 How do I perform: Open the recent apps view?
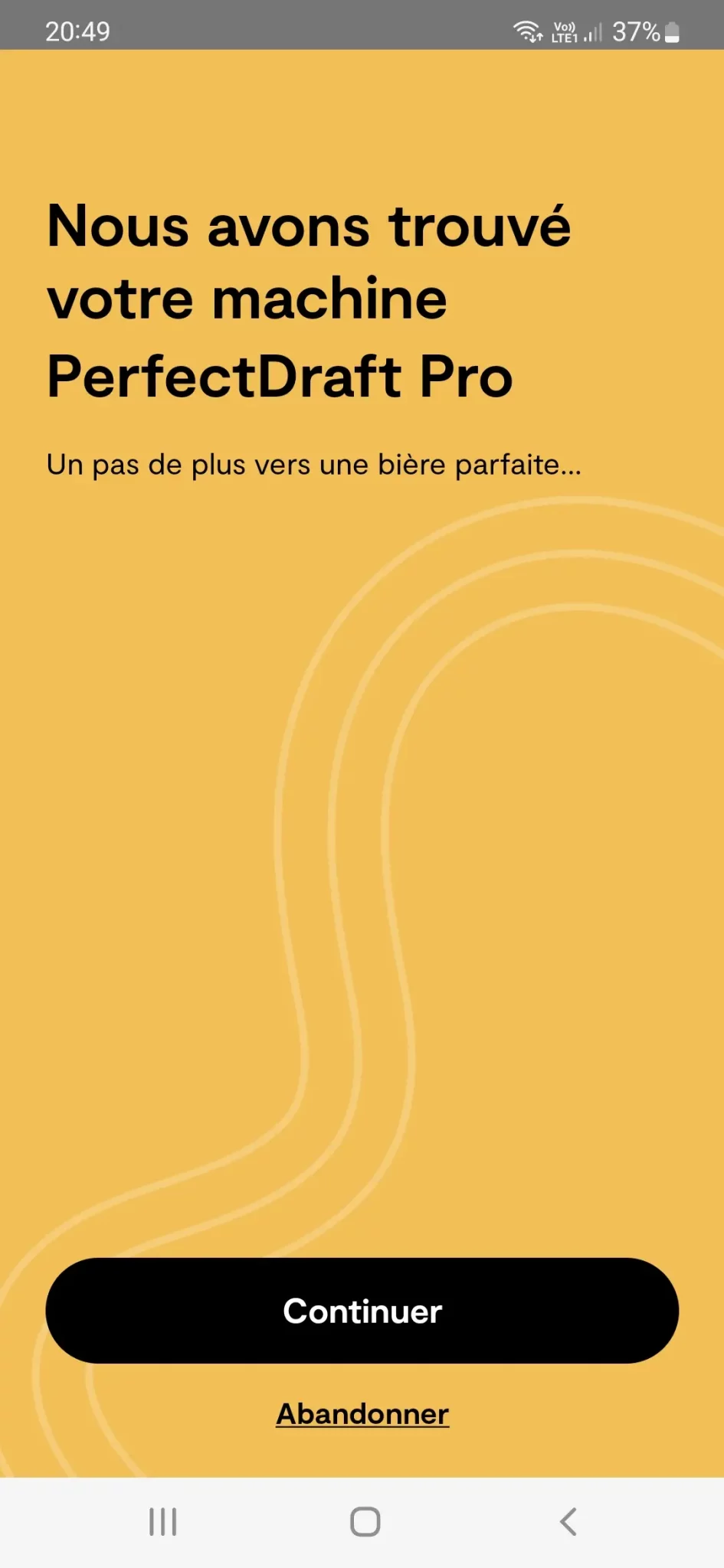click(x=162, y=1521)
